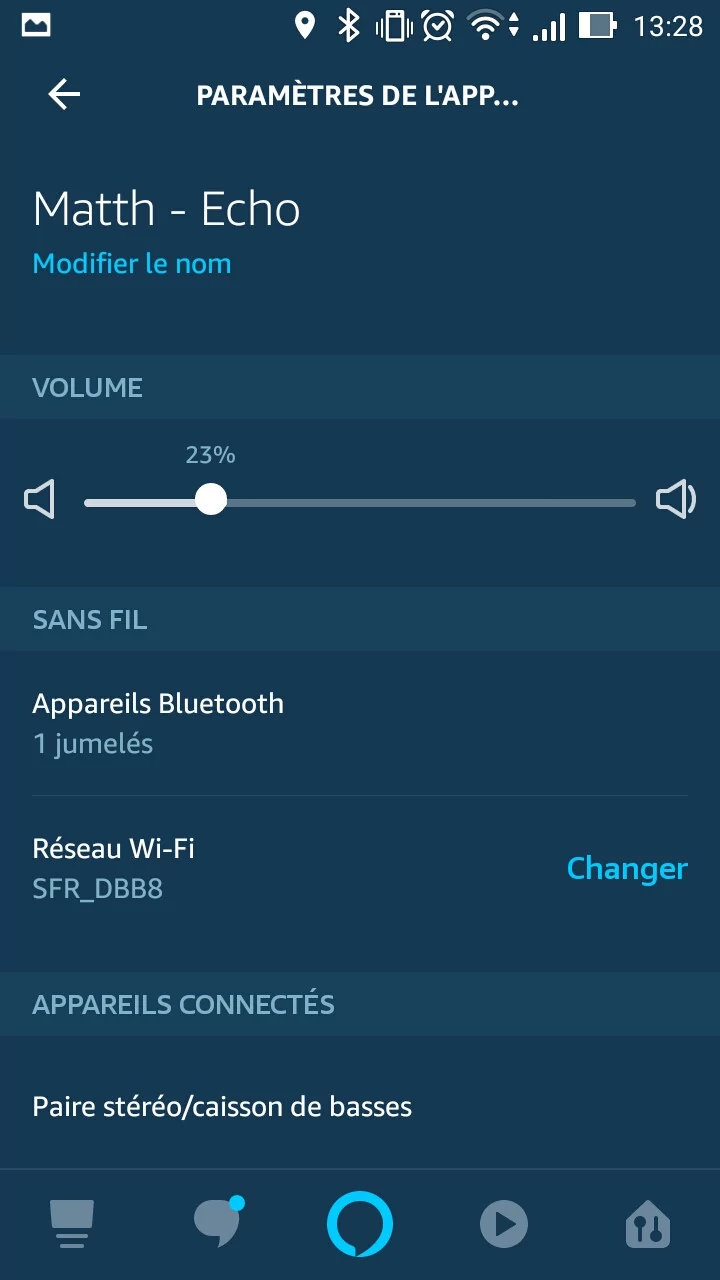Open Paire stéréo/caisson de basses

coord(360,1107)
